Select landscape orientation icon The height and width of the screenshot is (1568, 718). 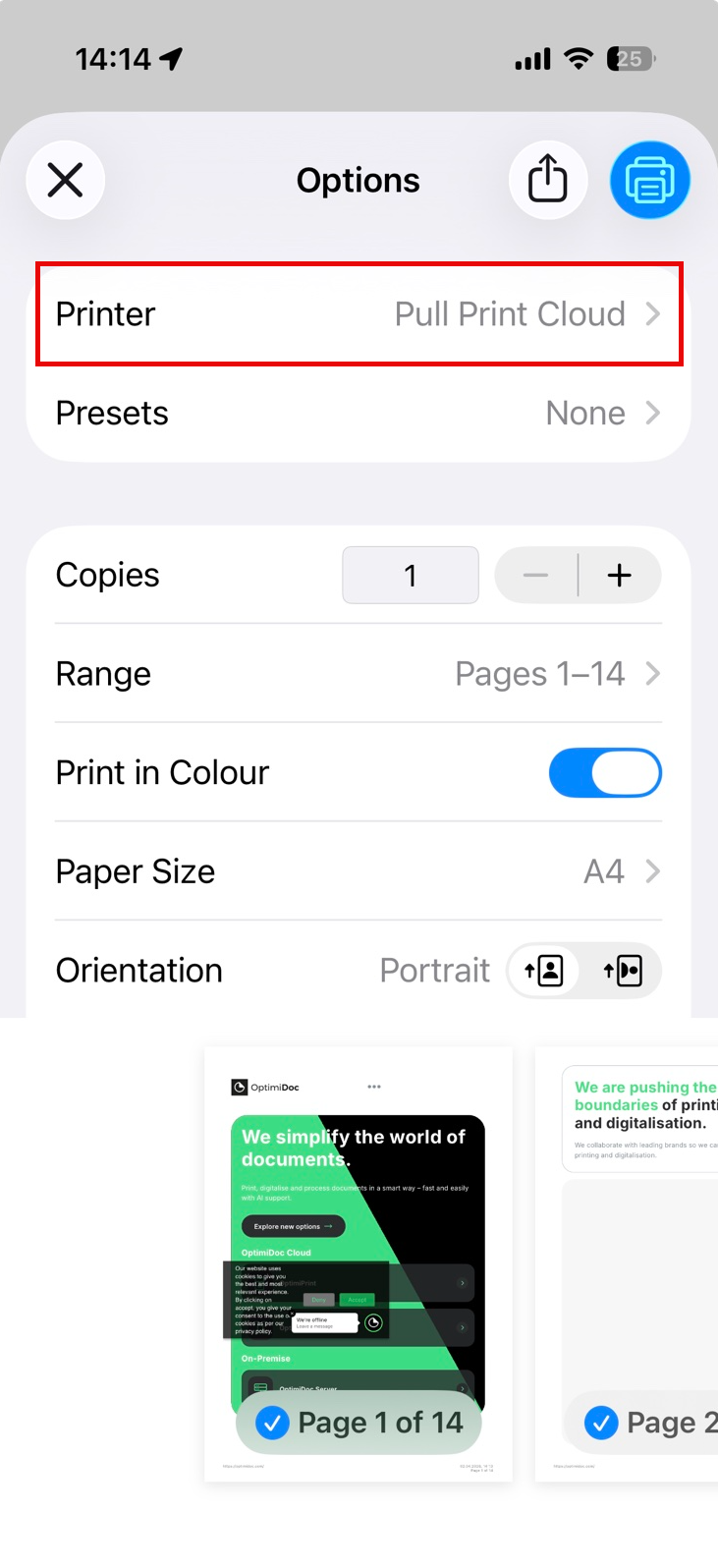point(623,971)
